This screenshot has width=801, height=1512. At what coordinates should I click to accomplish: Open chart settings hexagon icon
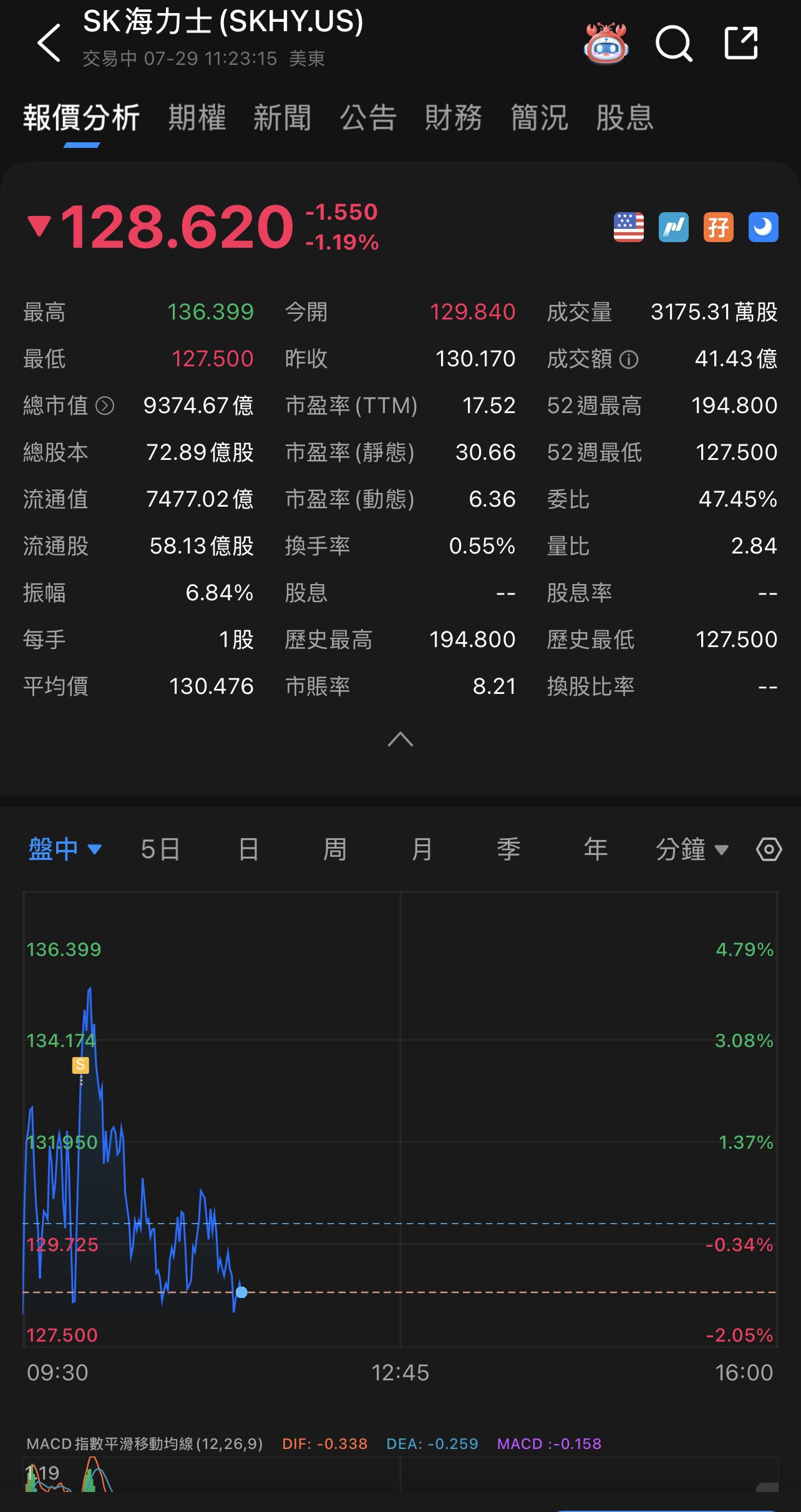point(769,849)
